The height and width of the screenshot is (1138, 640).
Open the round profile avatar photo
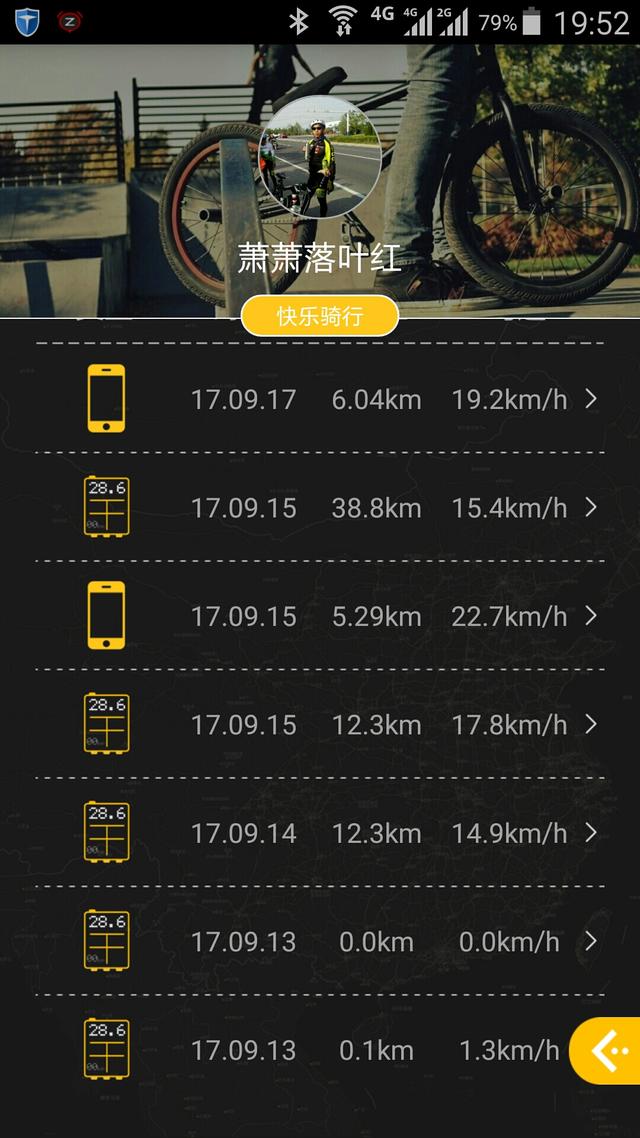[x=319, y=160]
